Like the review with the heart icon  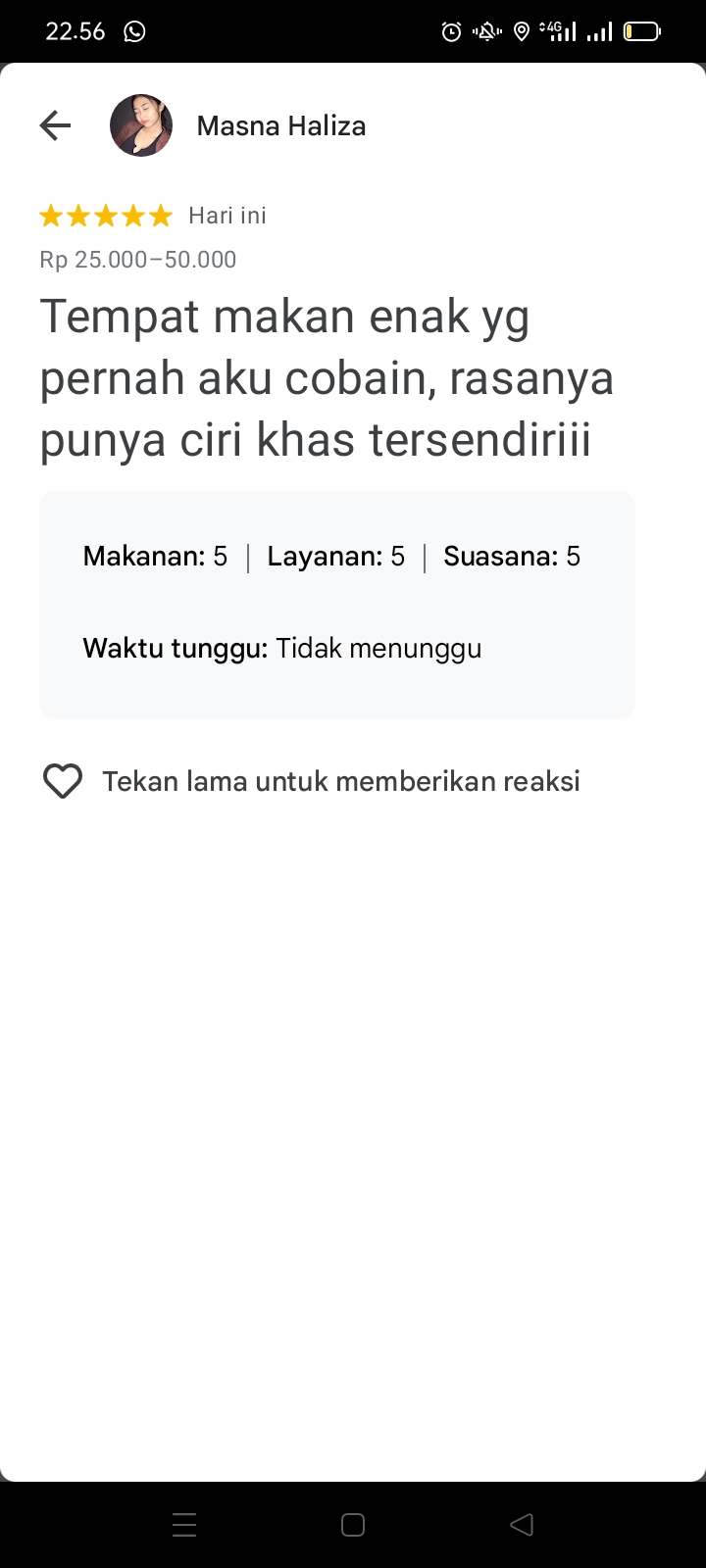[x=63, y=781]
